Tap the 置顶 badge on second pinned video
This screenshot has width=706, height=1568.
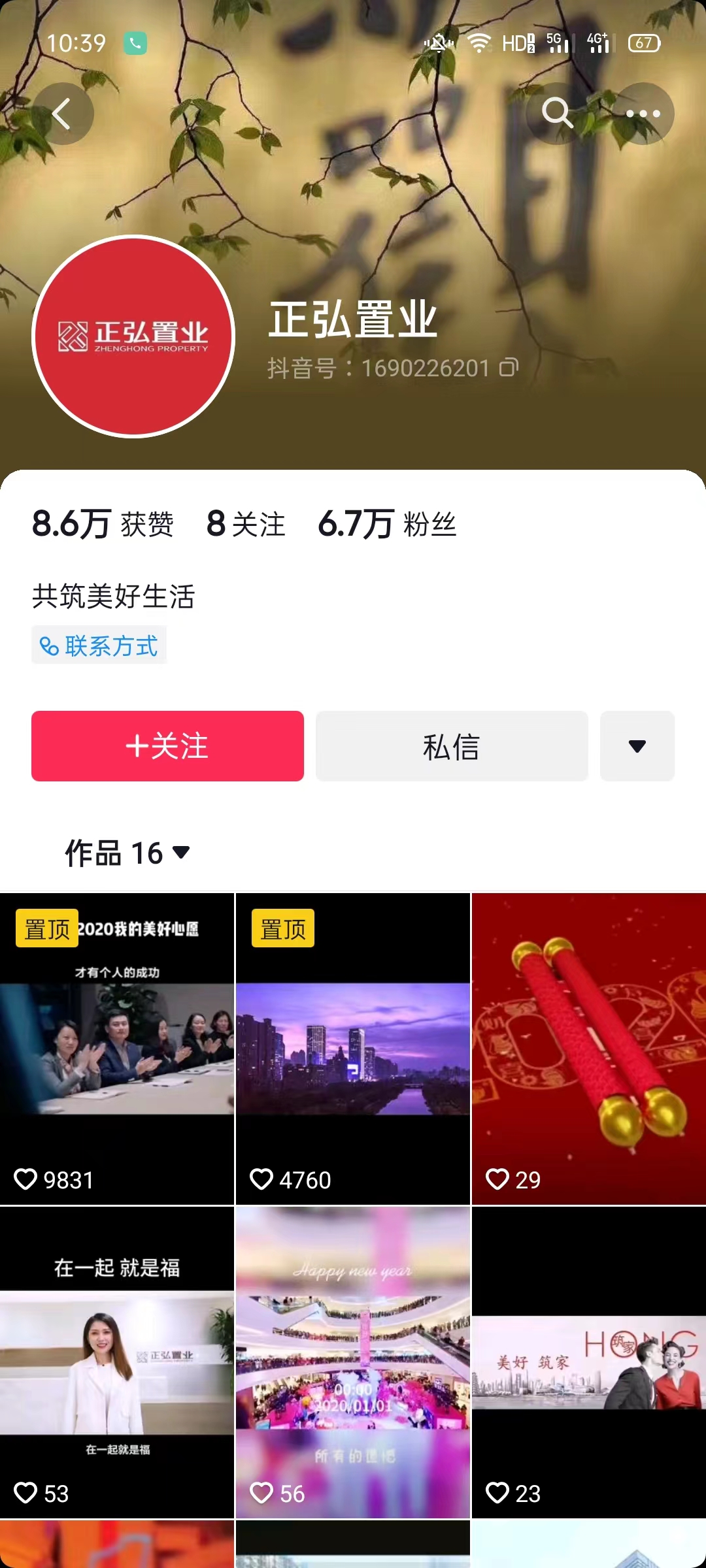282,928
